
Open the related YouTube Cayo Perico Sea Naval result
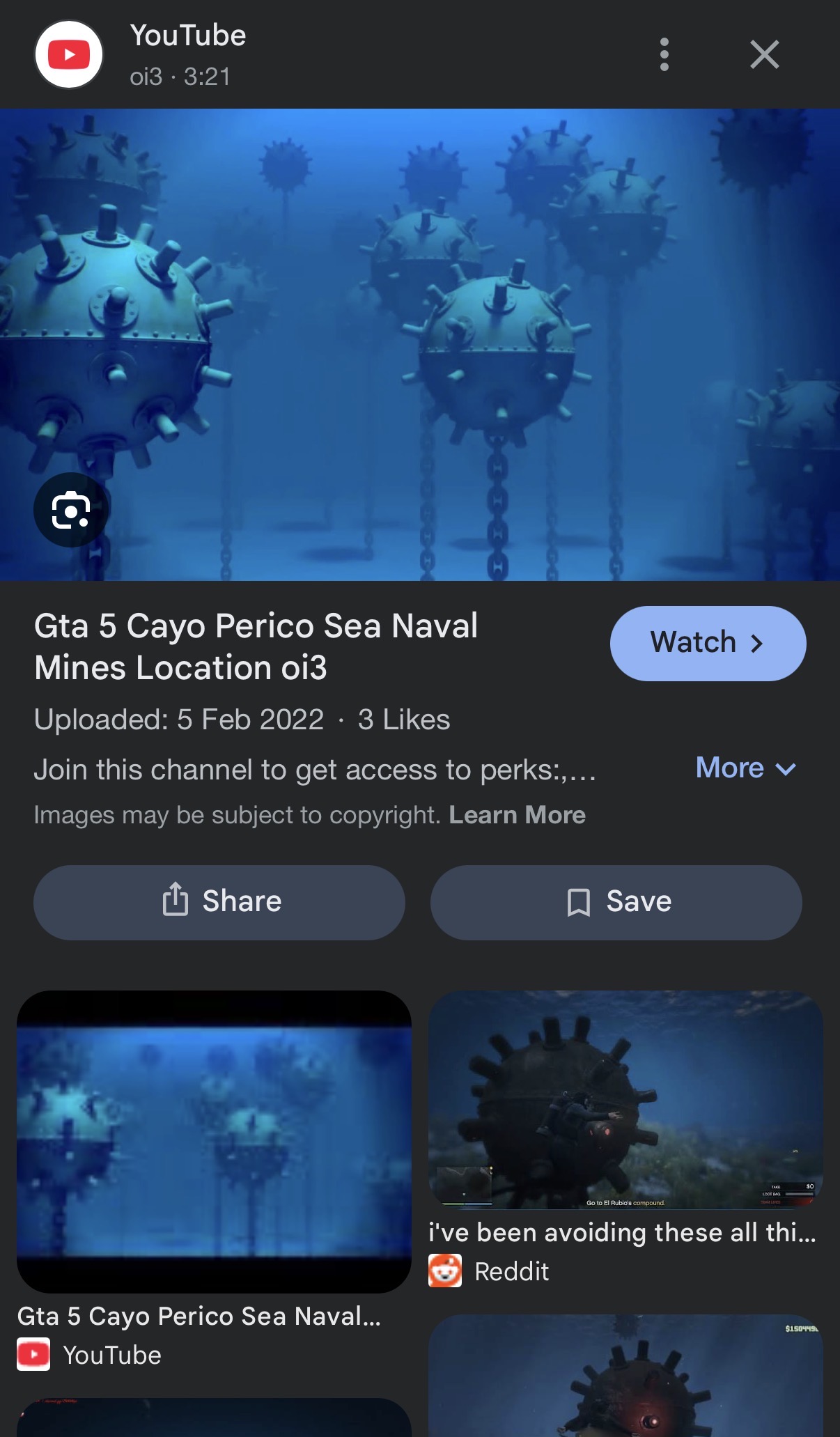click(214, 1142)
